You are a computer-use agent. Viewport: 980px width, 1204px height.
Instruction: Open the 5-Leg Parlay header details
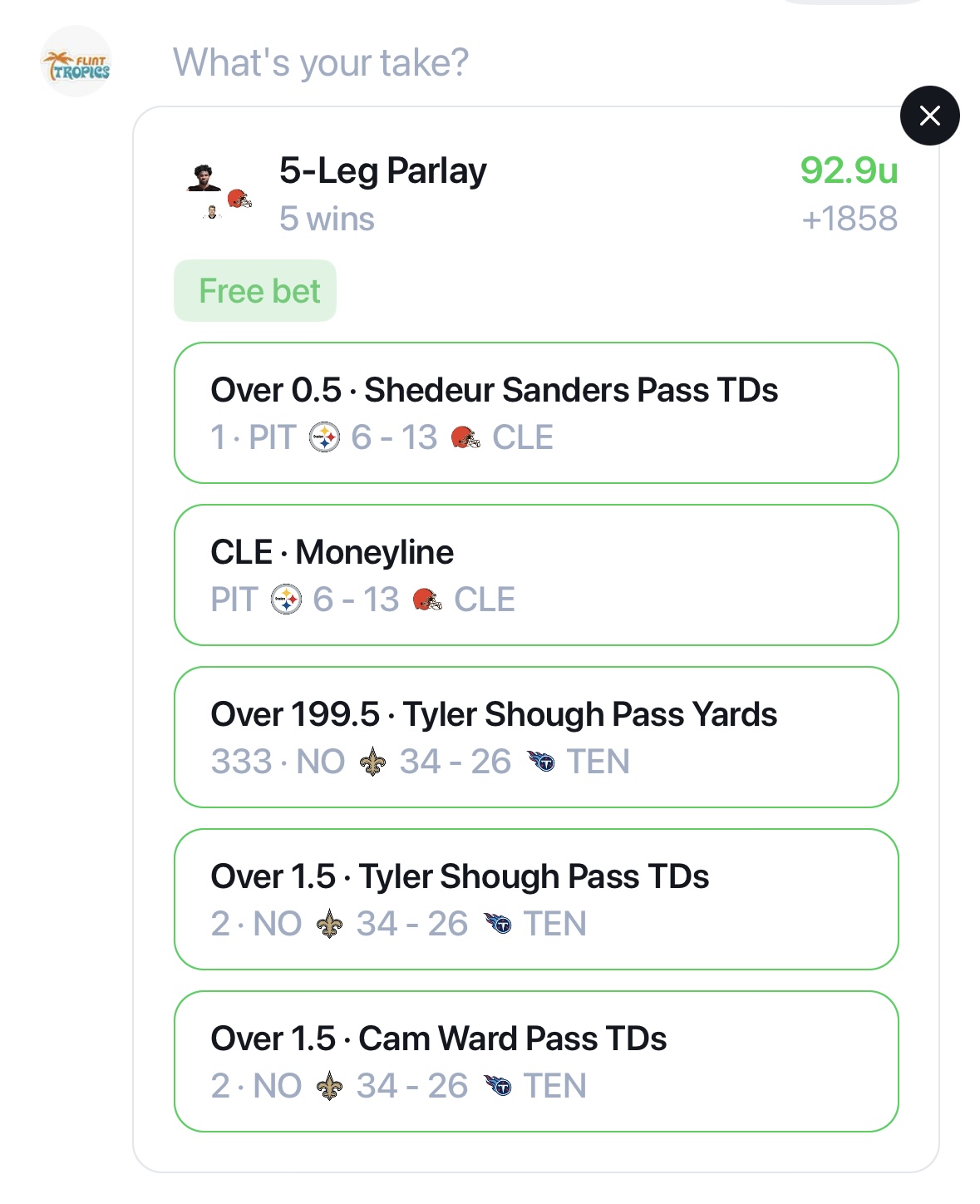[382, 193]
